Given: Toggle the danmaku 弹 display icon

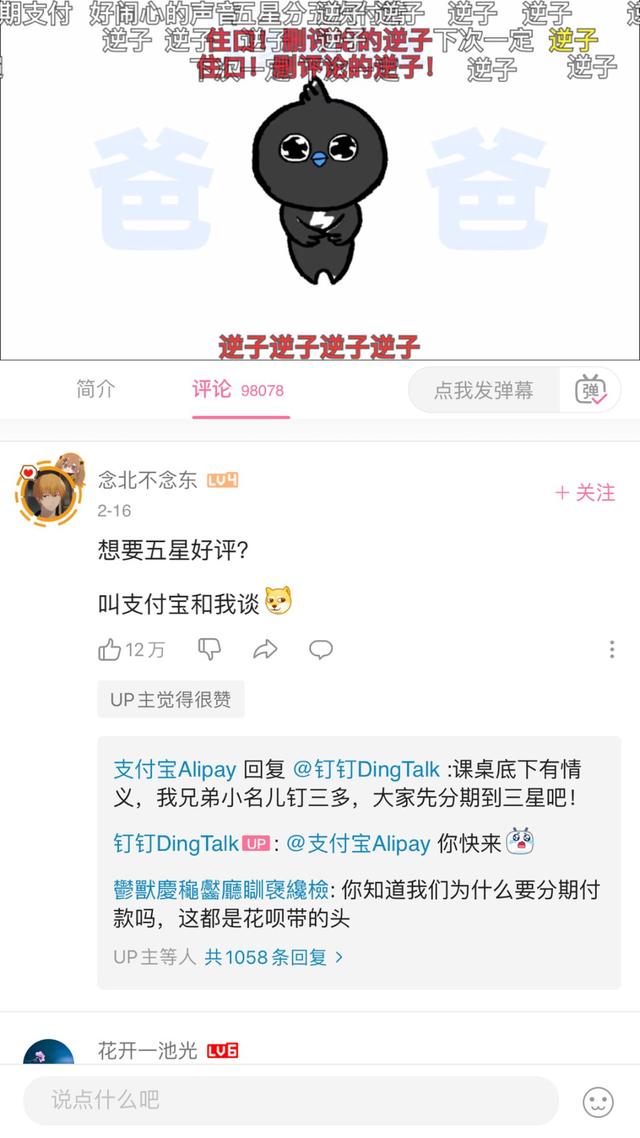Looking at the screenshot, I should (x=591, y=390).
